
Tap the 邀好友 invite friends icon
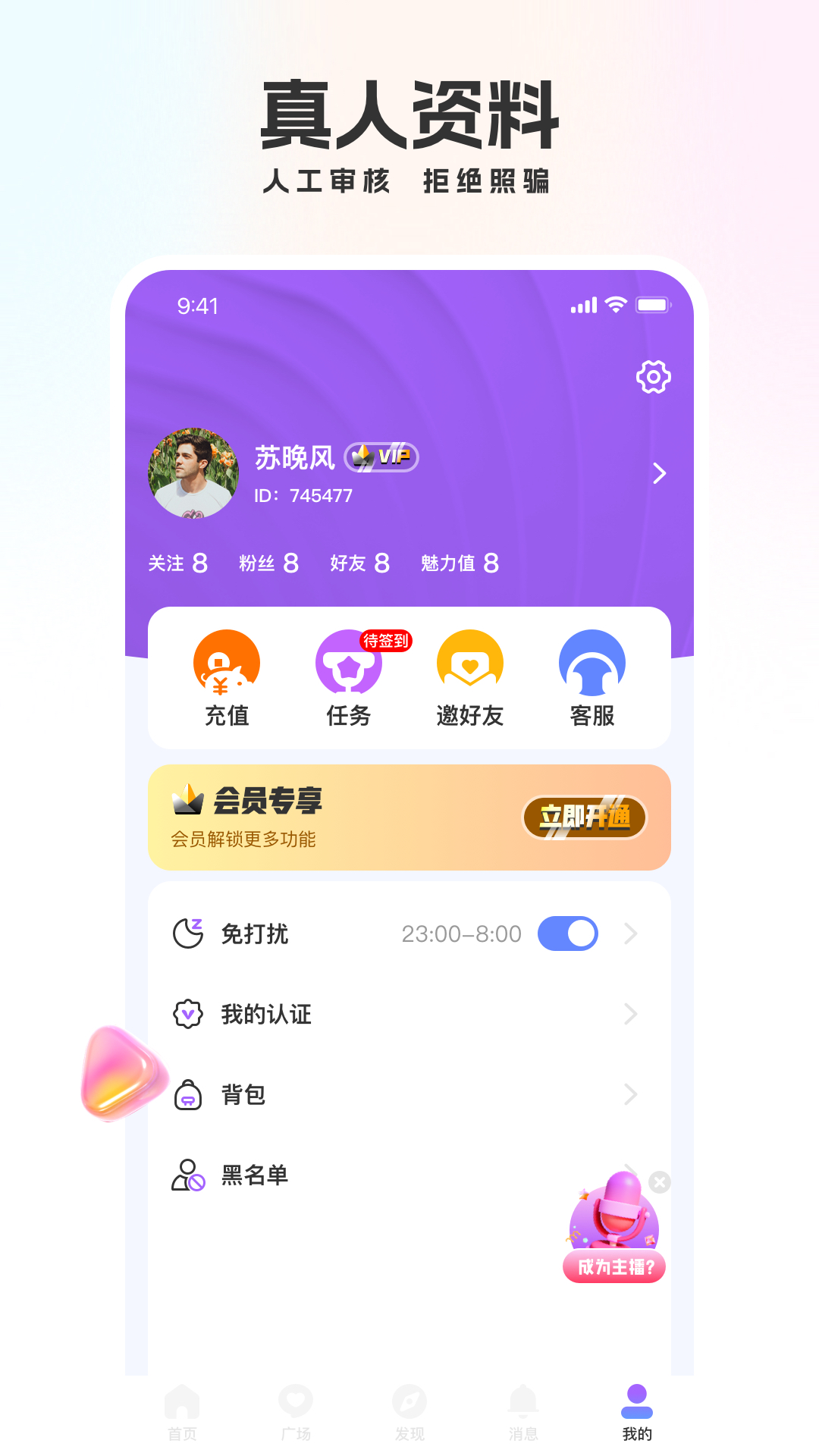(470, 664)
